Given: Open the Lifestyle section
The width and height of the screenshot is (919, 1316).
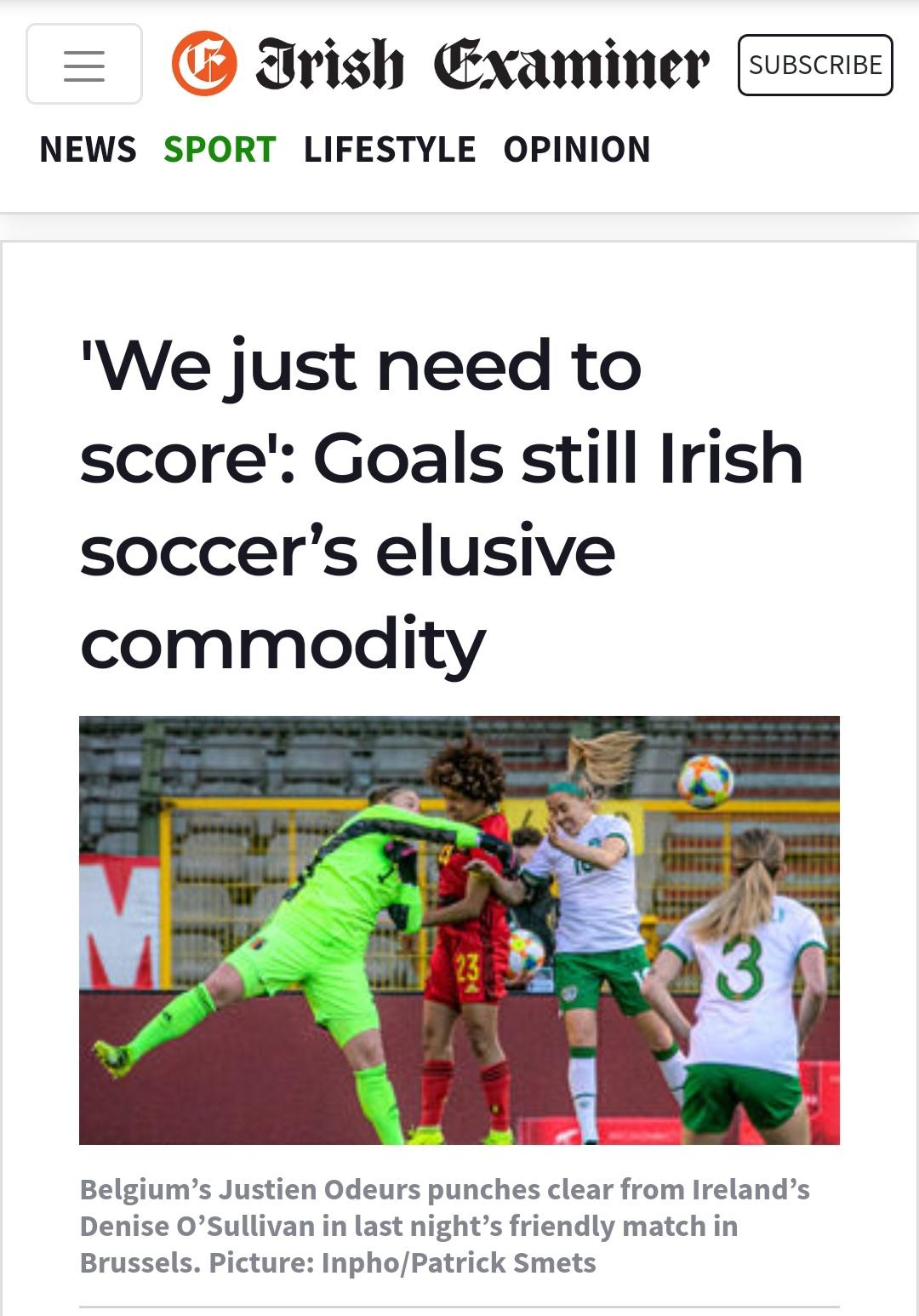Looking at the screenshot, I should pyautogui.click(x=390, y=150).
